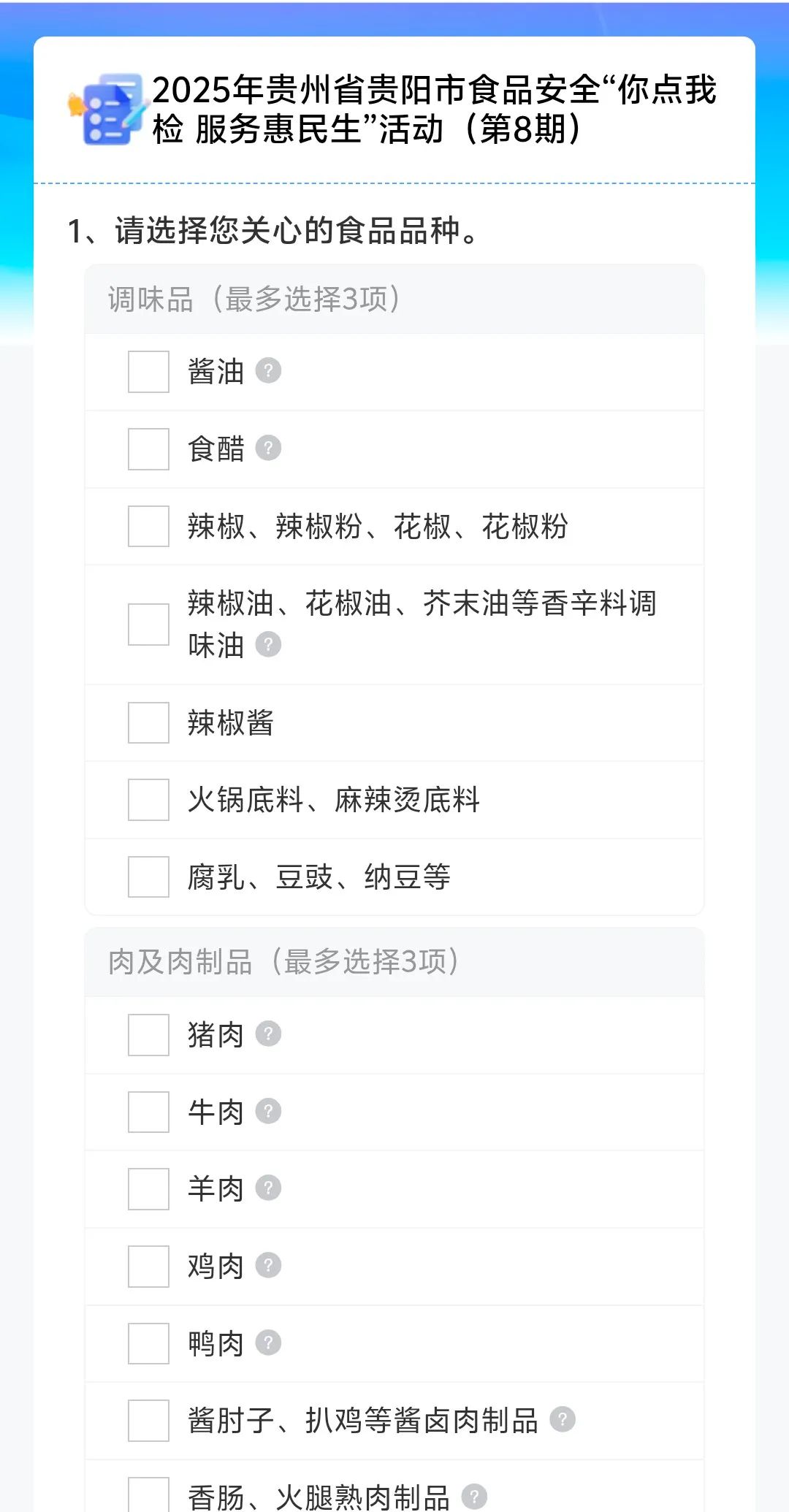
Task: Click the survey clipboard icon in the title
Action: coord(108,112)
